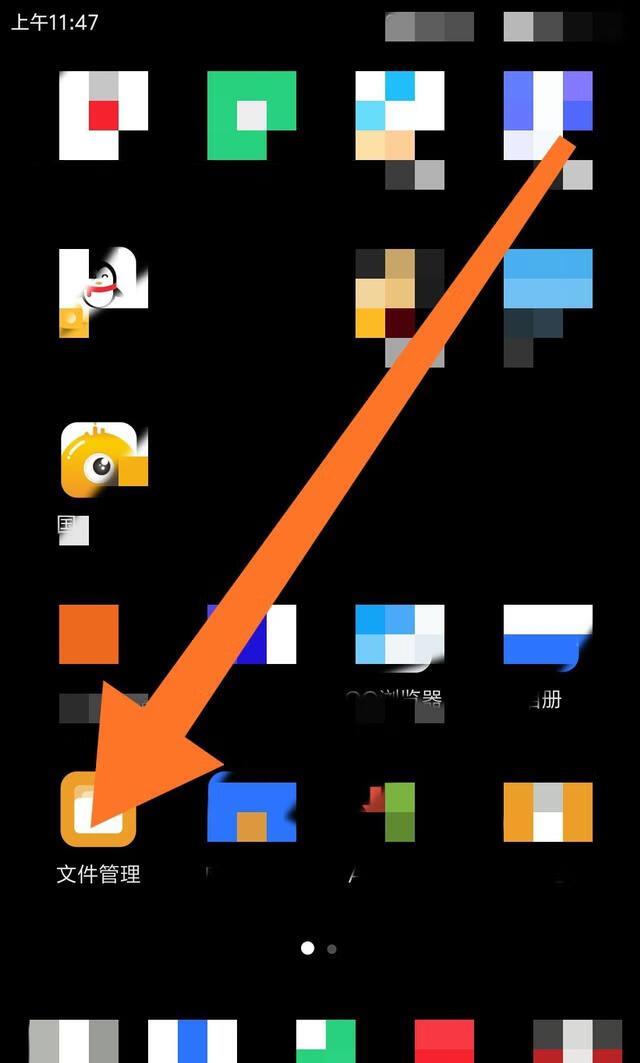
Task: Open the 文件管理 file manager app
Action: (x=98, y=809)
